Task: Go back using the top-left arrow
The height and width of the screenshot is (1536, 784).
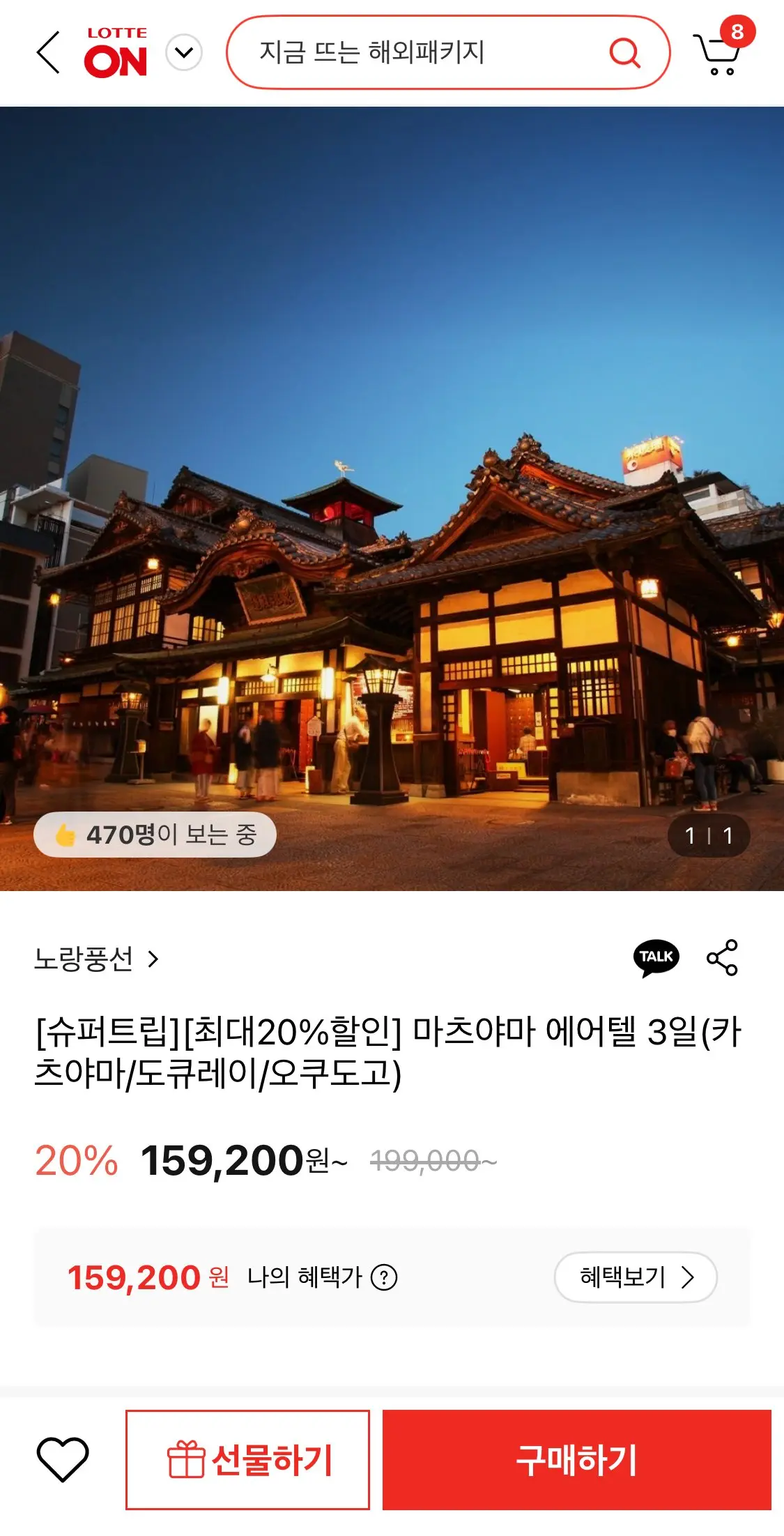Action: (48, 52)
